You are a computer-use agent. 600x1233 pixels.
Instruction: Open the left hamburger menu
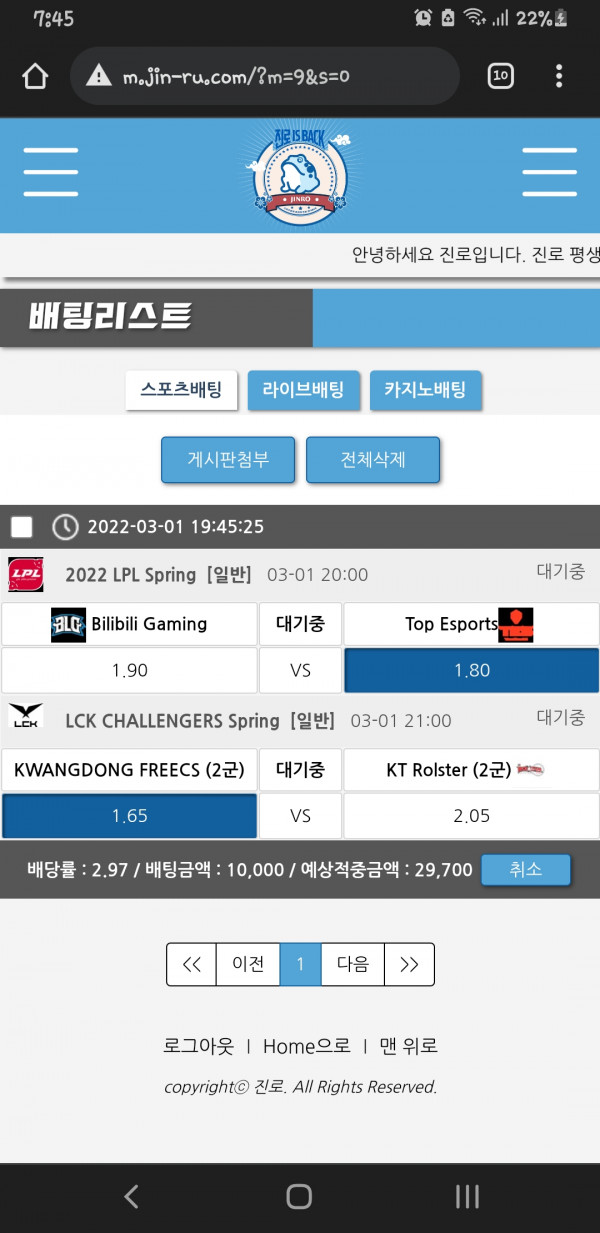point(51,172)
